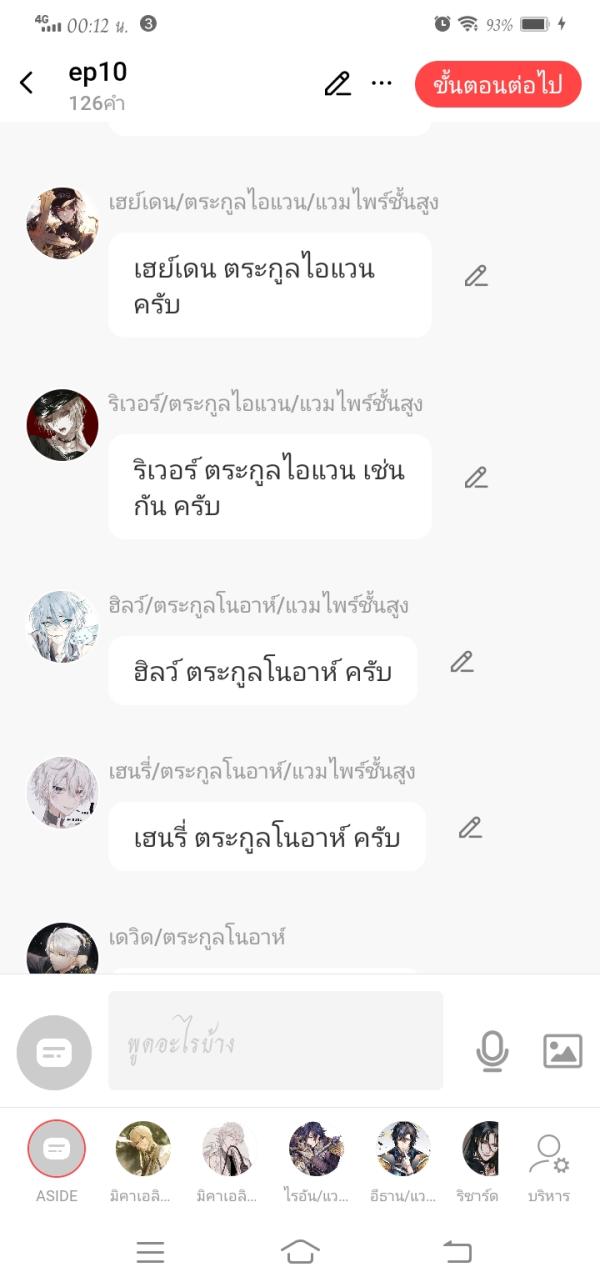
Task: Open the three-dot overflow menu
Action: pyautogui.click(x=381, y=84)
